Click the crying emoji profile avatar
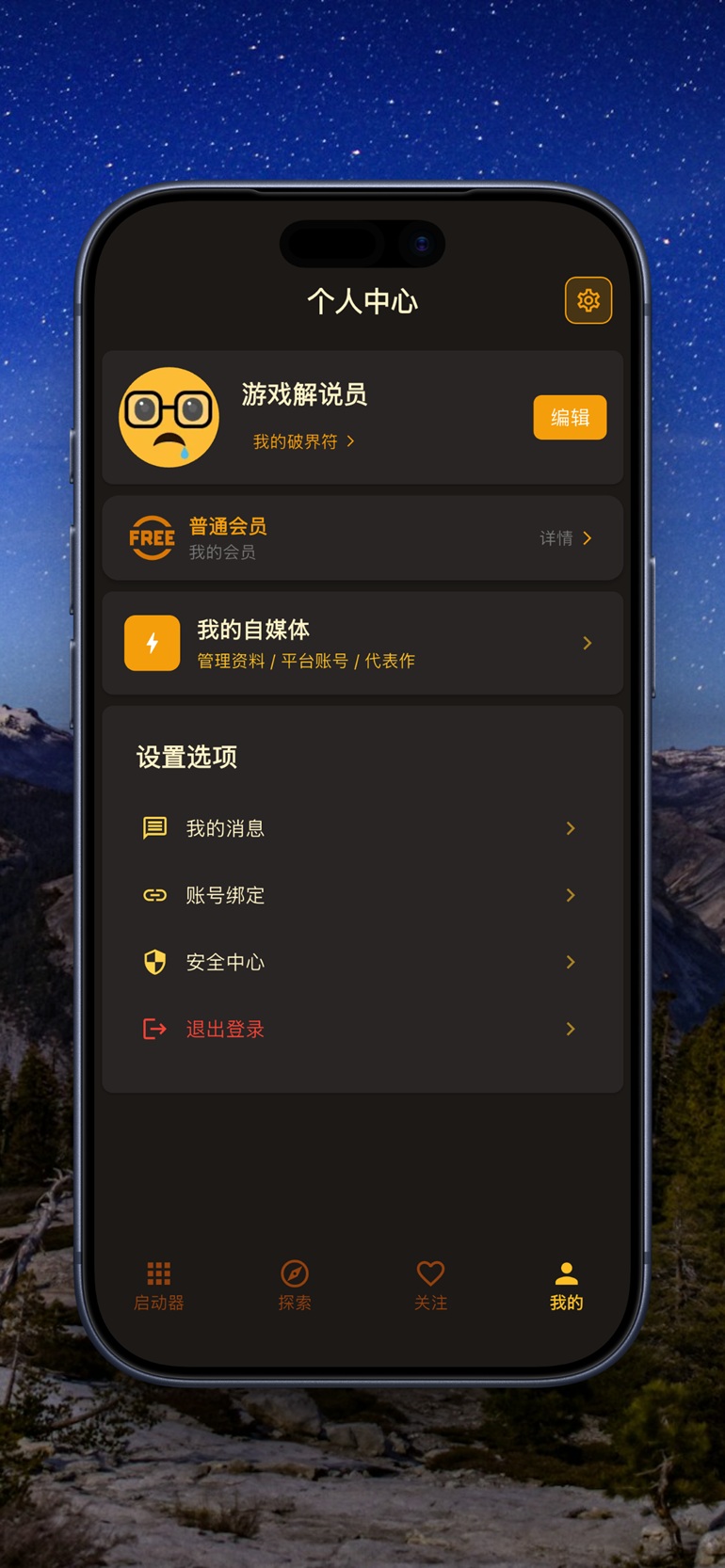Image resolution: width=725 pixels, height=1568 pixels. 169,417
